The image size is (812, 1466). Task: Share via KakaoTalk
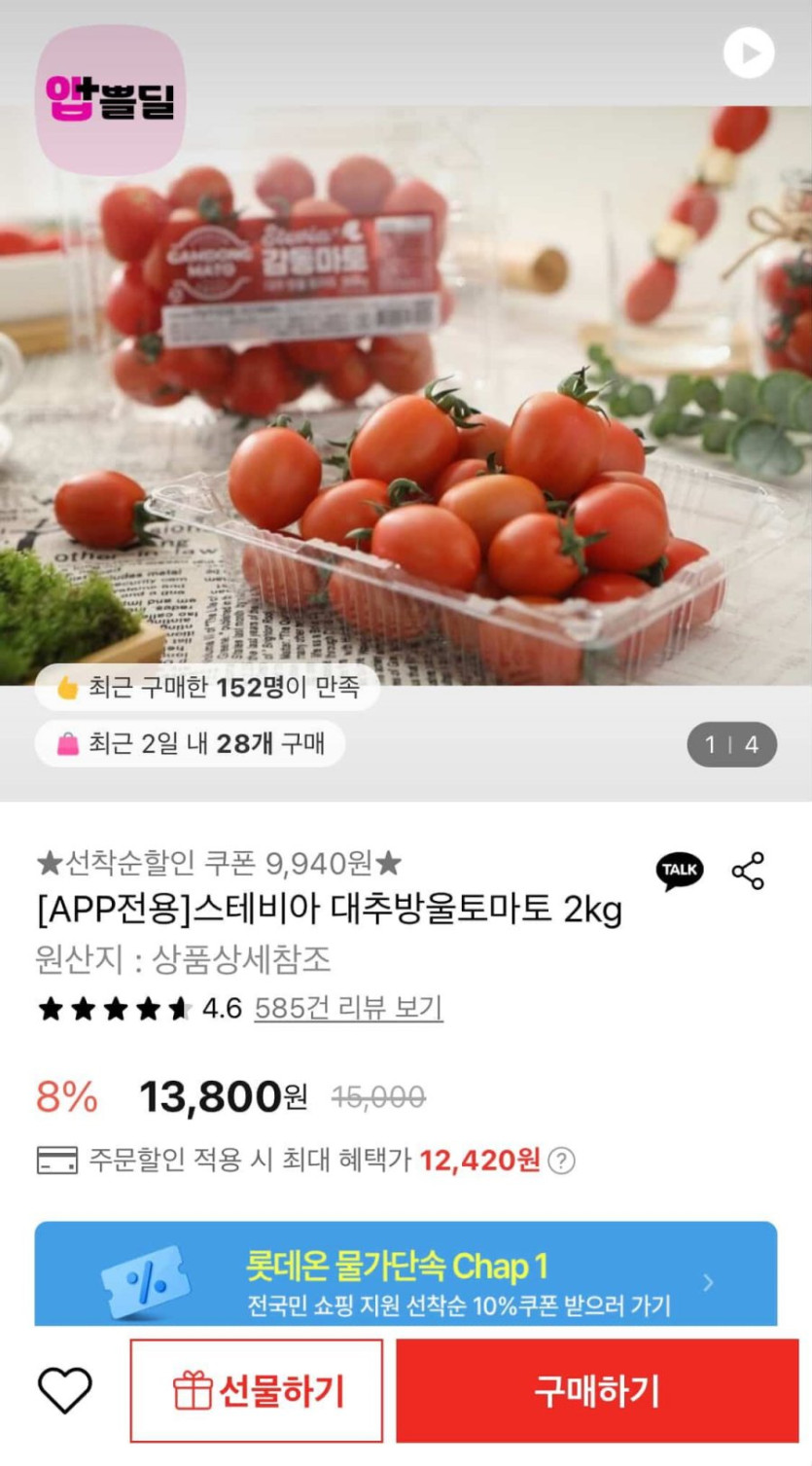[x=680, y=871]
